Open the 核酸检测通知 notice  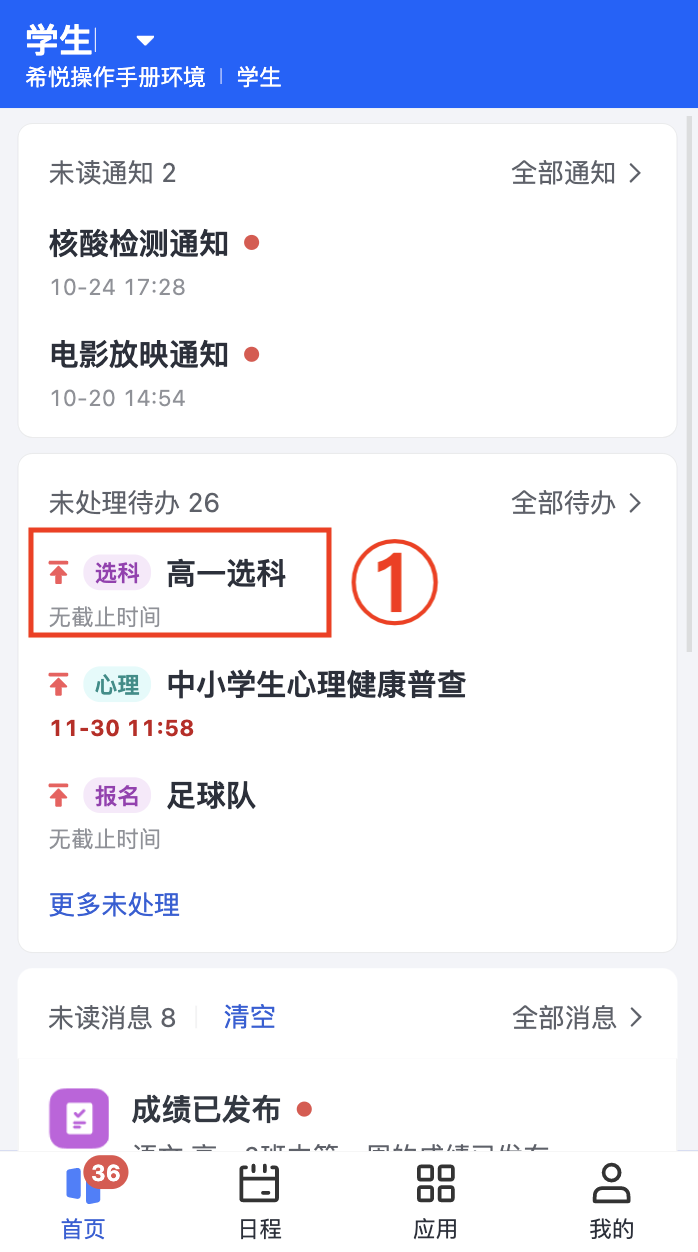(139, 243)
